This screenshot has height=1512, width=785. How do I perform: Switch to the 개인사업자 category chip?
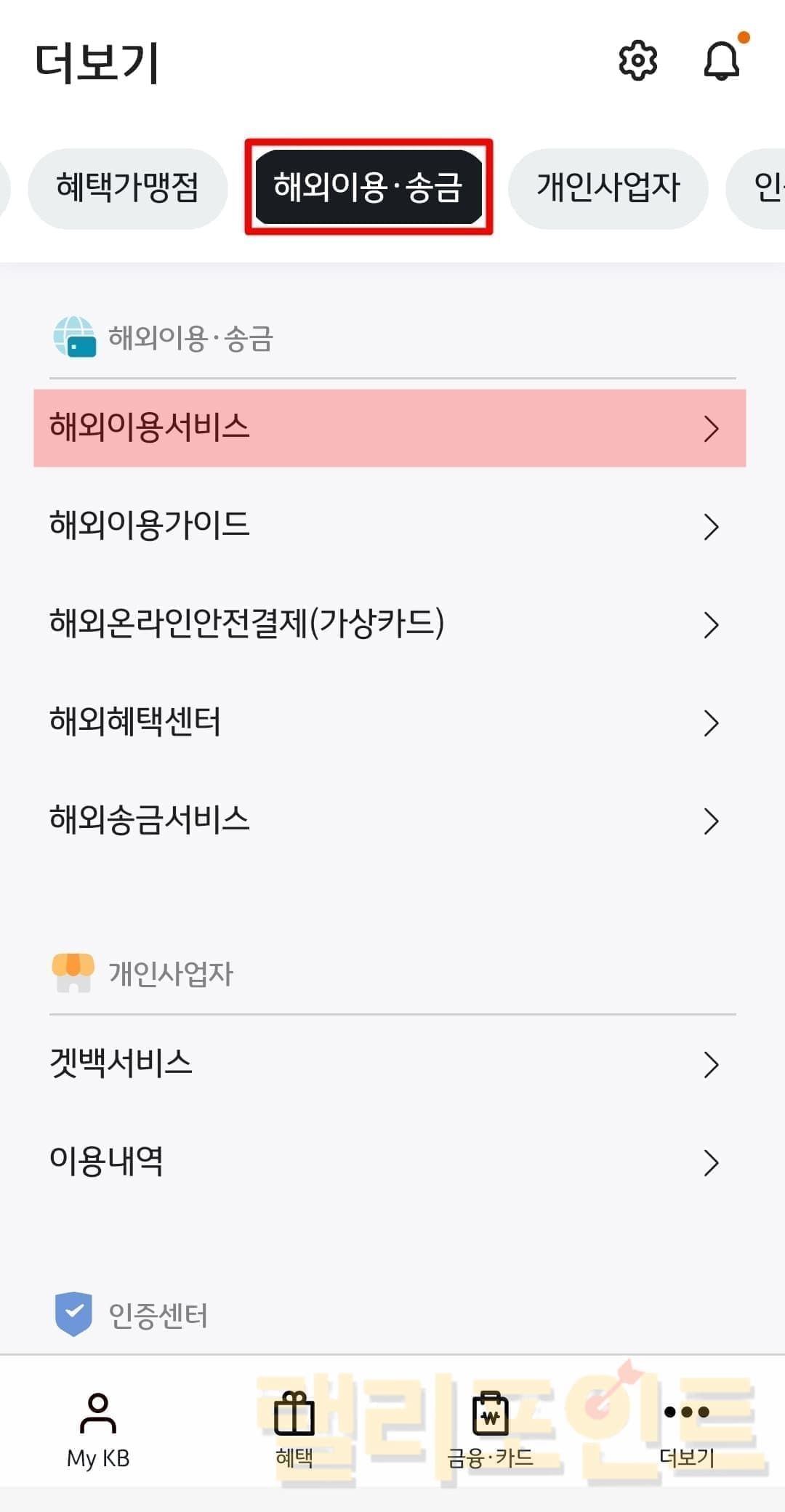coord(608,188)
